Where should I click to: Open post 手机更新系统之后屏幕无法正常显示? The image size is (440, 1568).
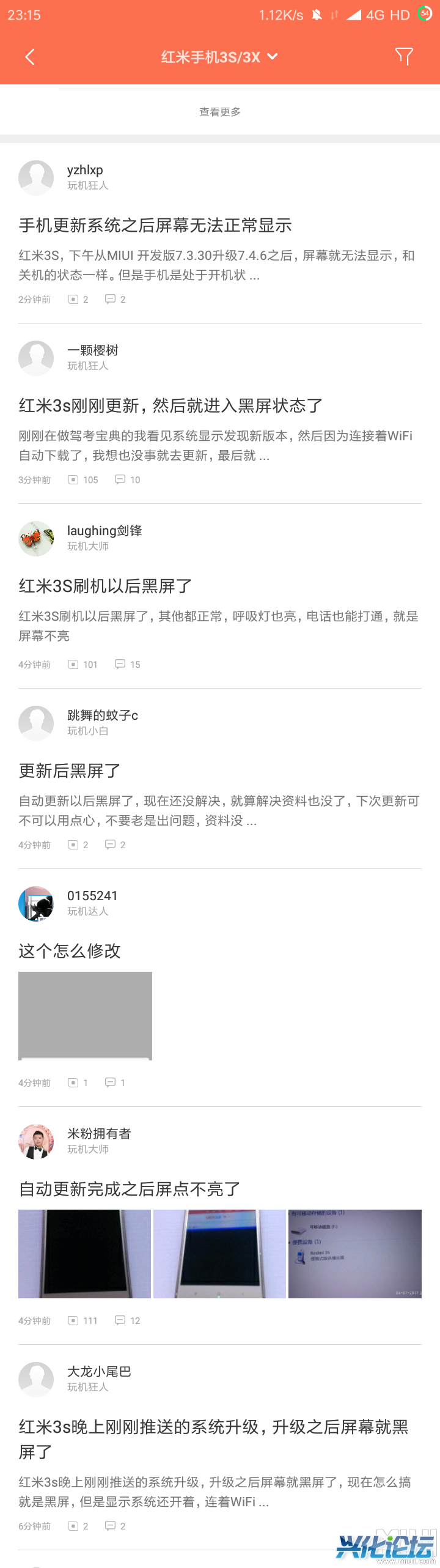[x=155, y=226]
